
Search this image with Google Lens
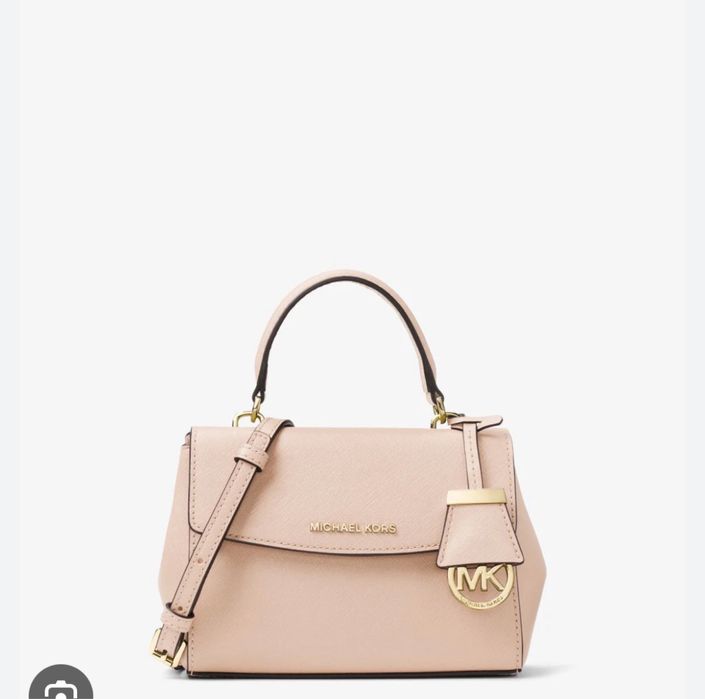tap(60, 689)
